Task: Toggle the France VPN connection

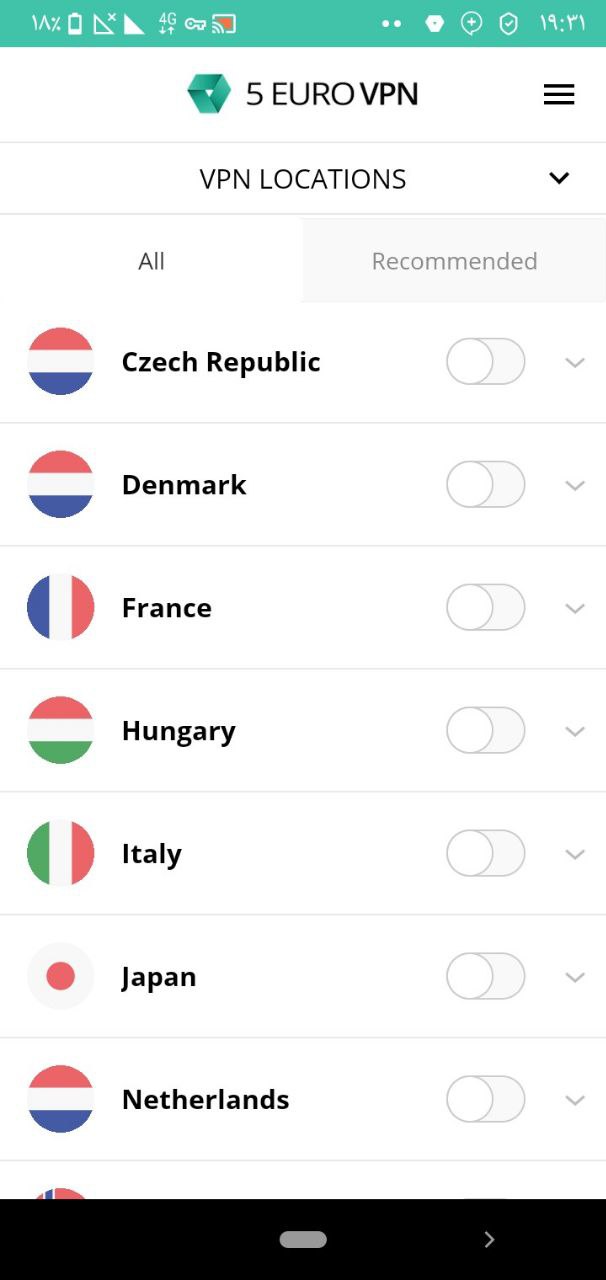Action: click(485, 608)
